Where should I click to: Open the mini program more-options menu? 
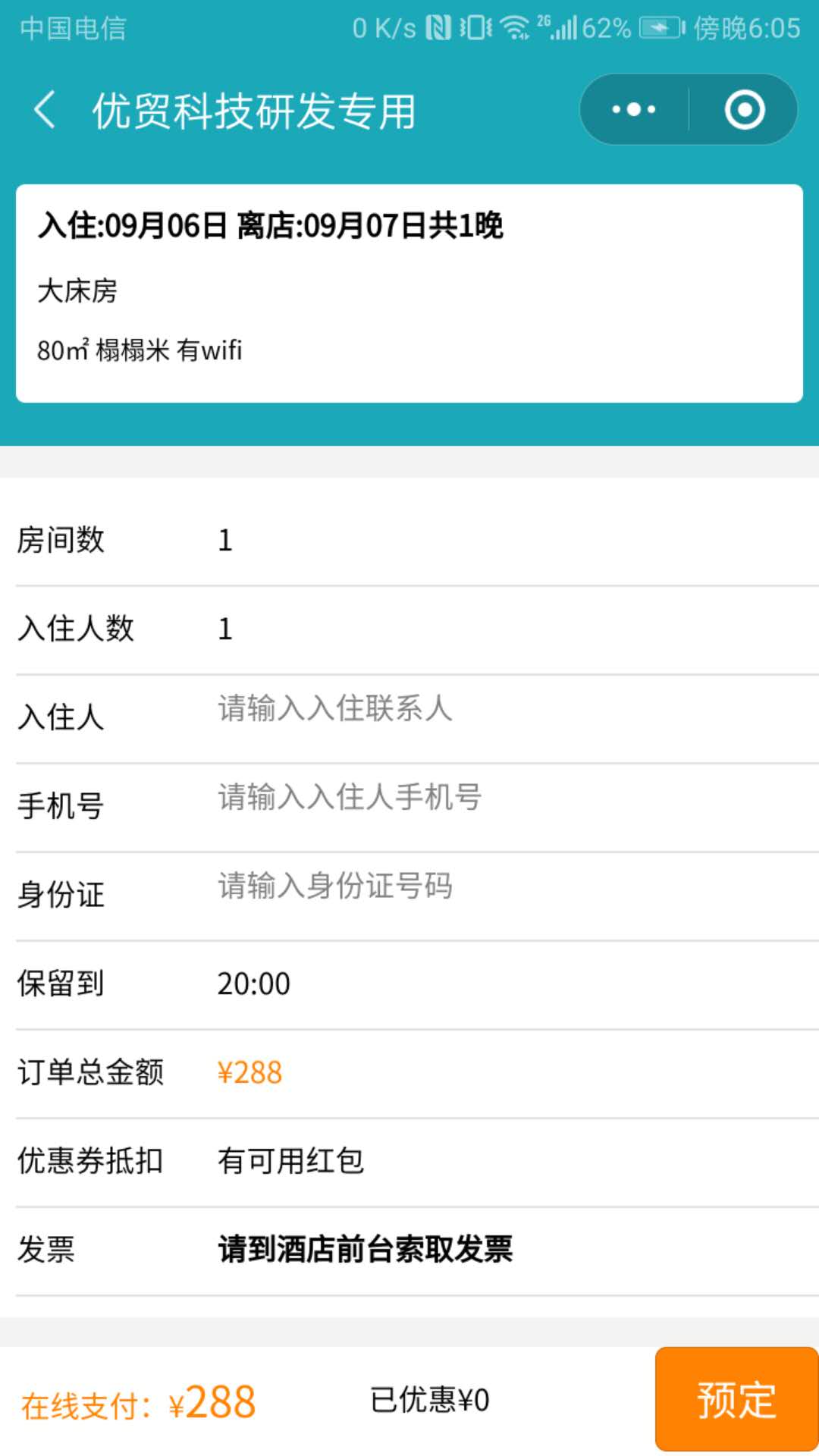click(634, 110)
